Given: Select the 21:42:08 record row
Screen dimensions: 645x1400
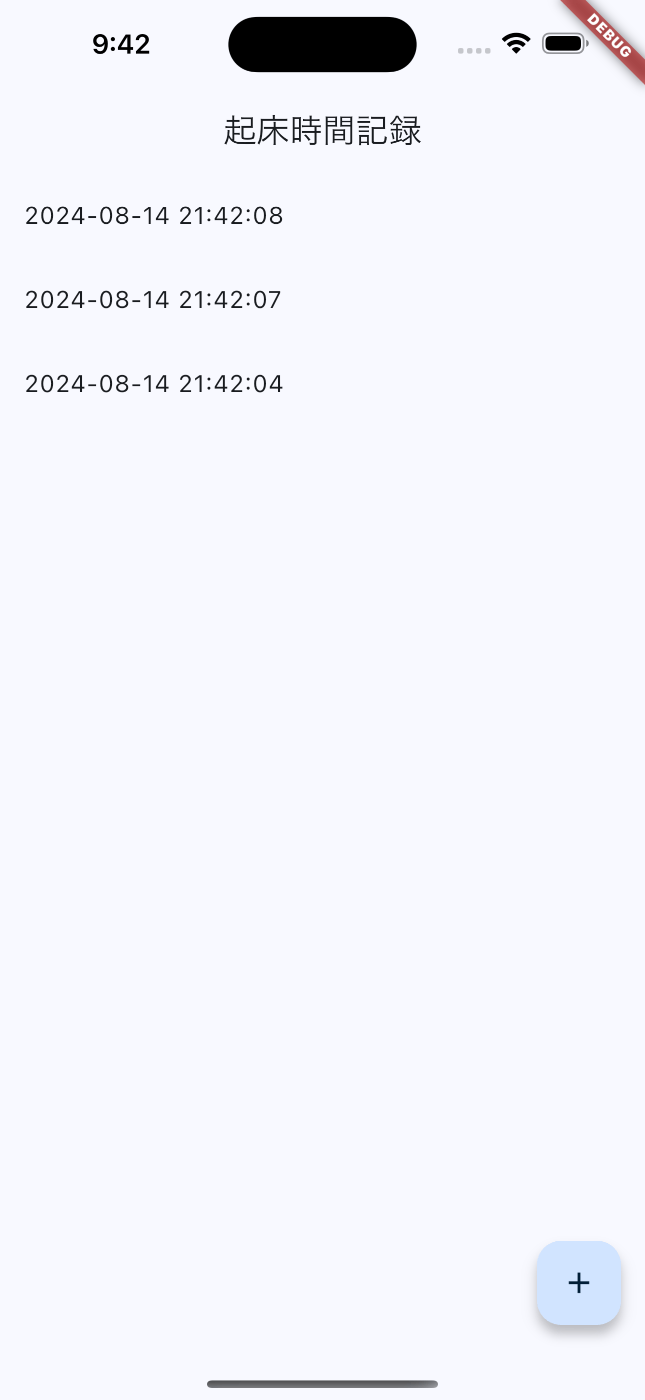Looking at the screenshot, I should coord(322,216).
